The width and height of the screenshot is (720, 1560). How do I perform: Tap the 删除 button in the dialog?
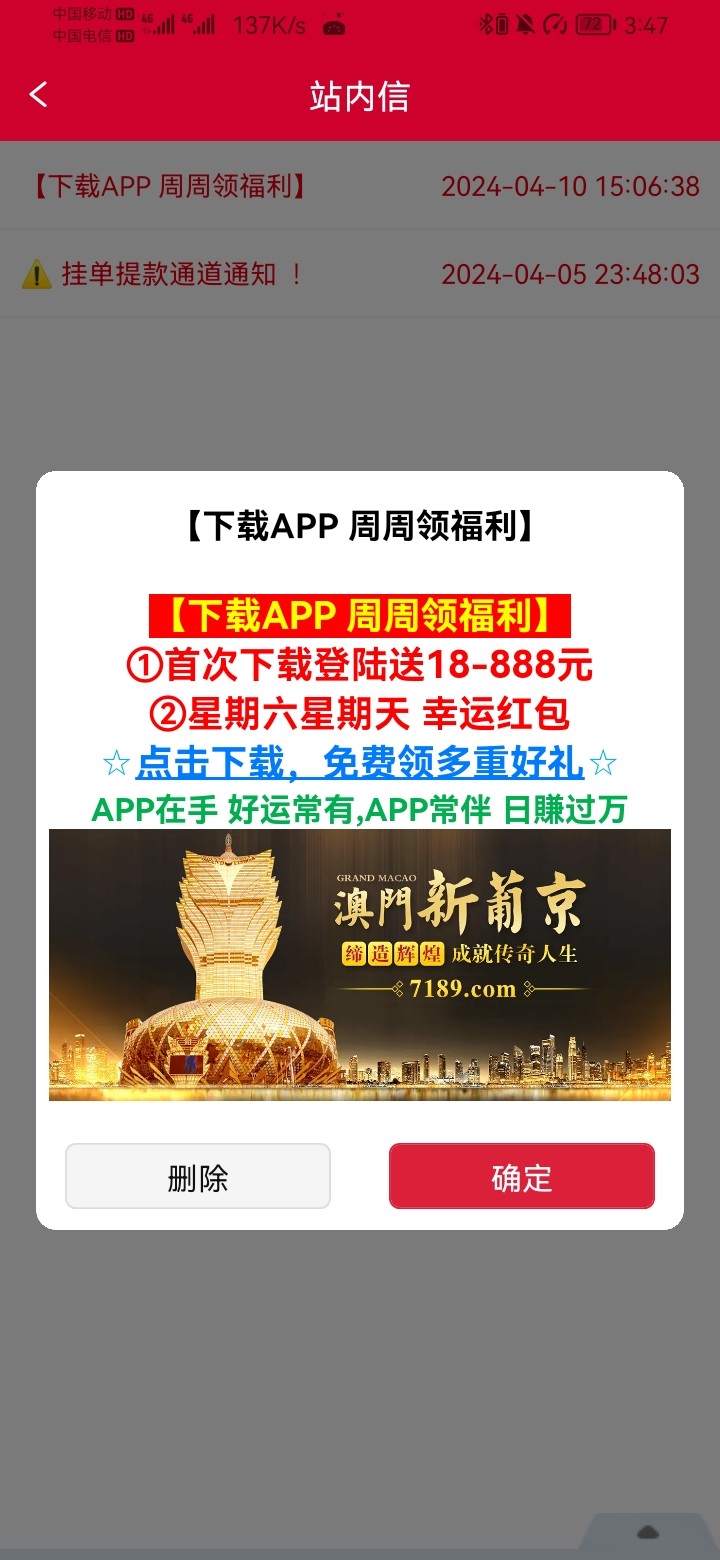[x=198, y=1177]
